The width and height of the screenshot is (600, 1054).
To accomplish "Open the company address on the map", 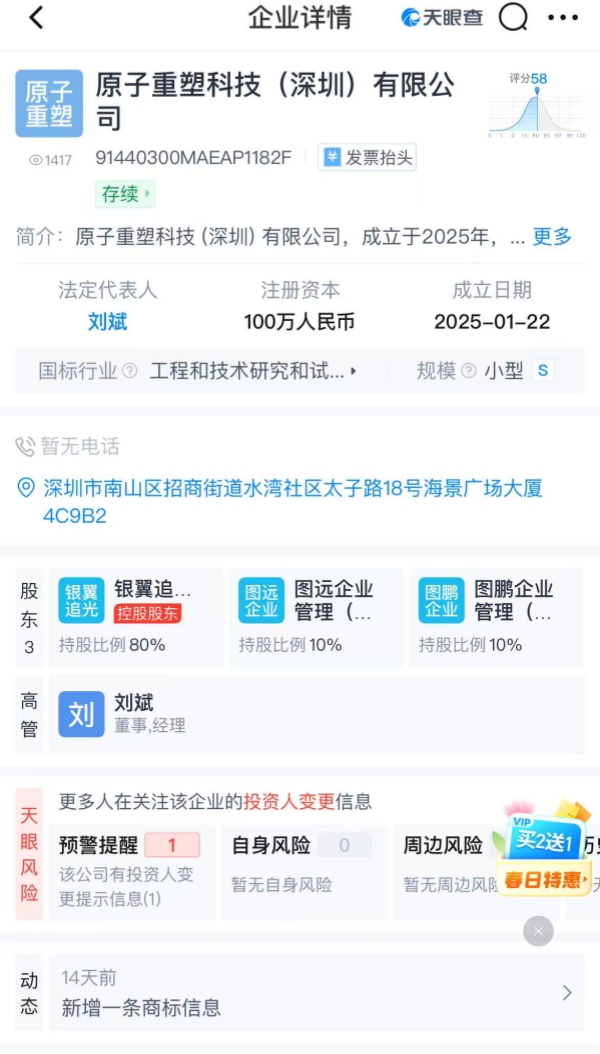I will tap(292, 502).
